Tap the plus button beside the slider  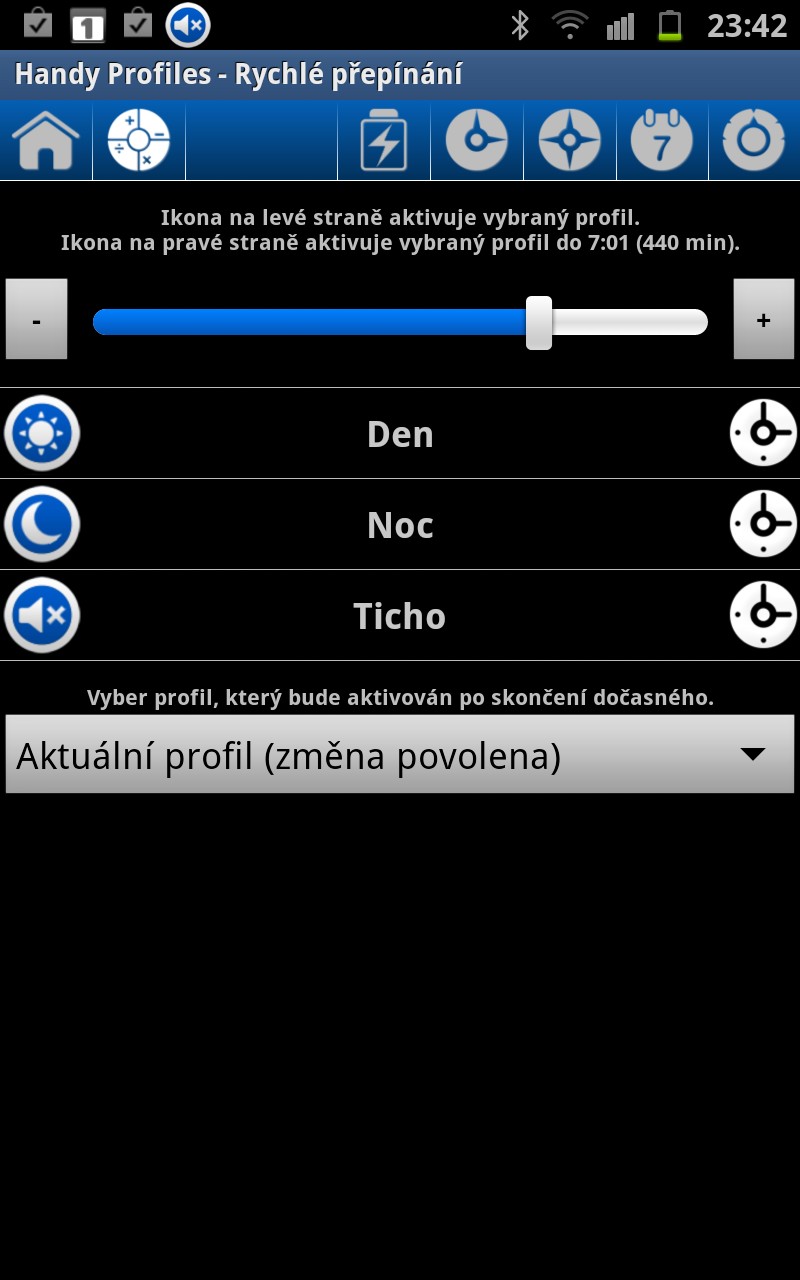[763, 319]
